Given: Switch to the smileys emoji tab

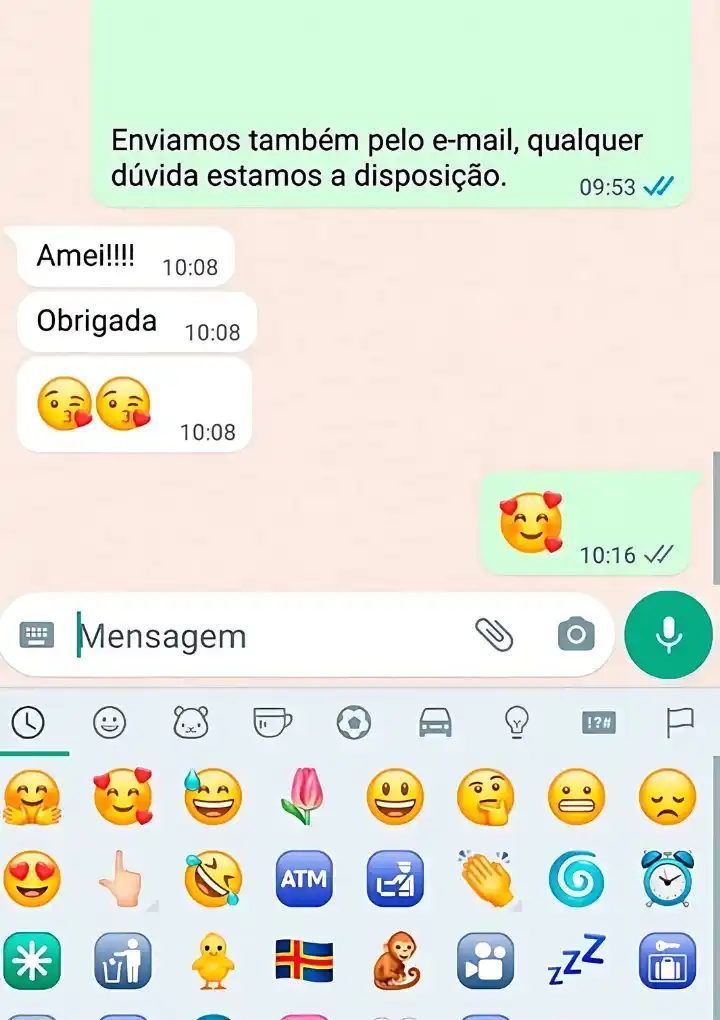Looking at the screenshot, I should pos(111,721).
